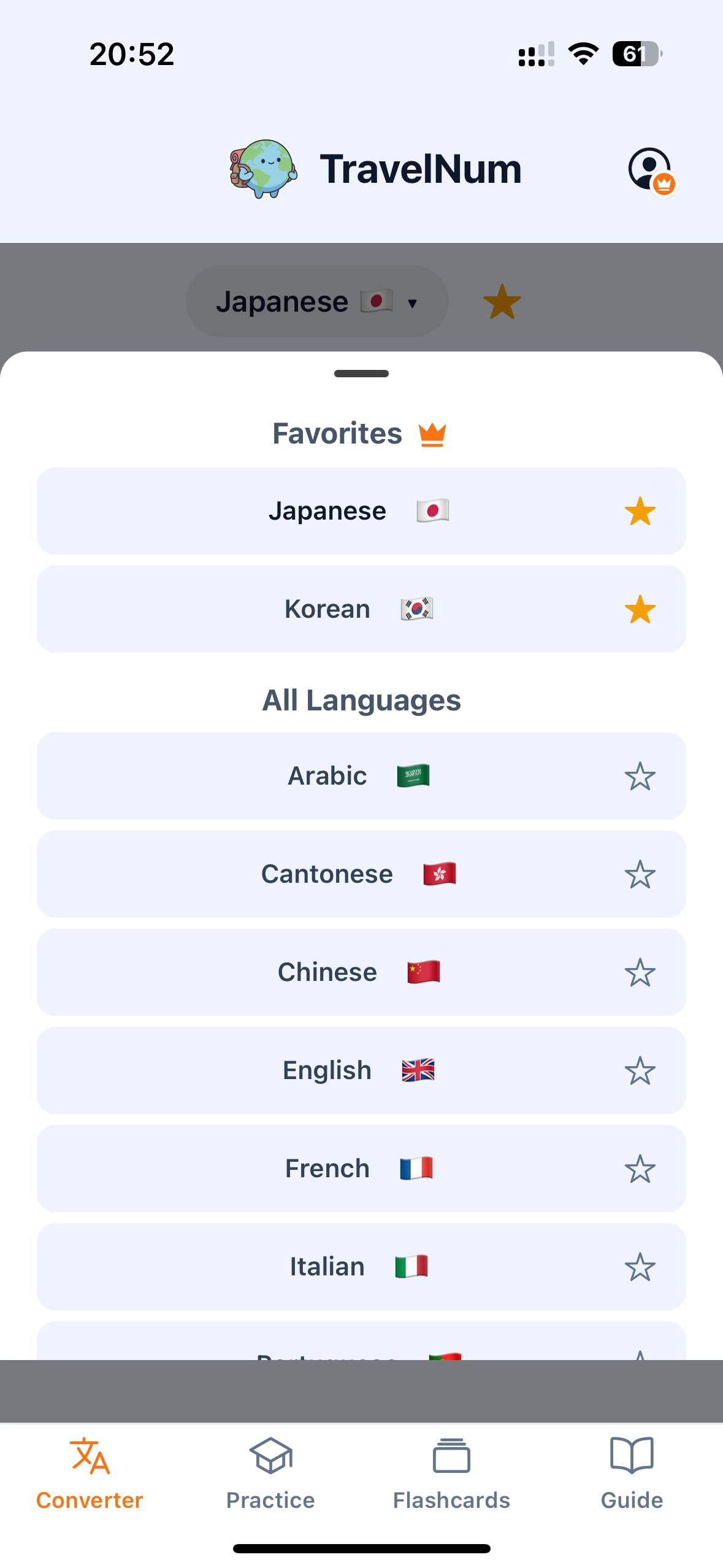723x1568 pixels.
Task: Select Cantonese from All Languages
Action: point(361,874)
